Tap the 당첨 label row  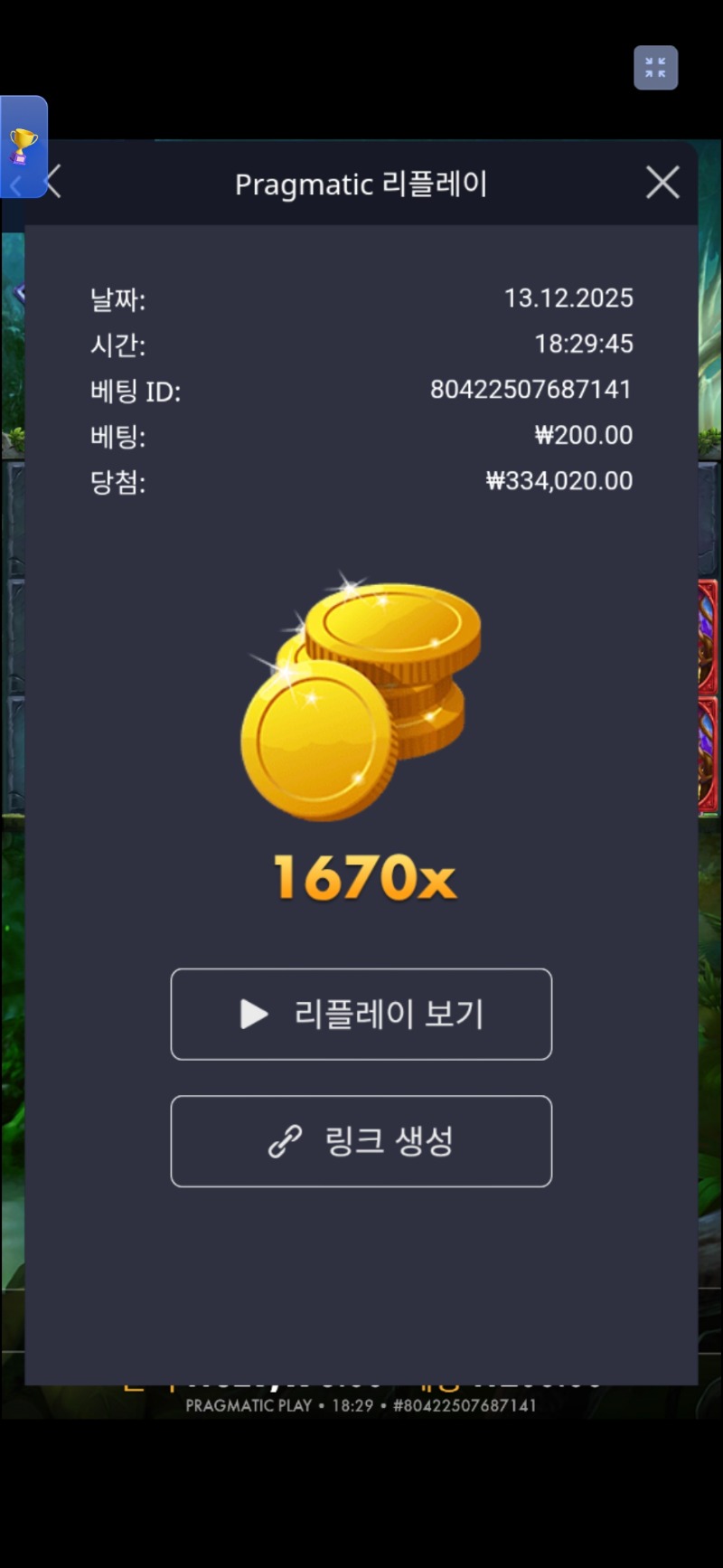(118, 481)
